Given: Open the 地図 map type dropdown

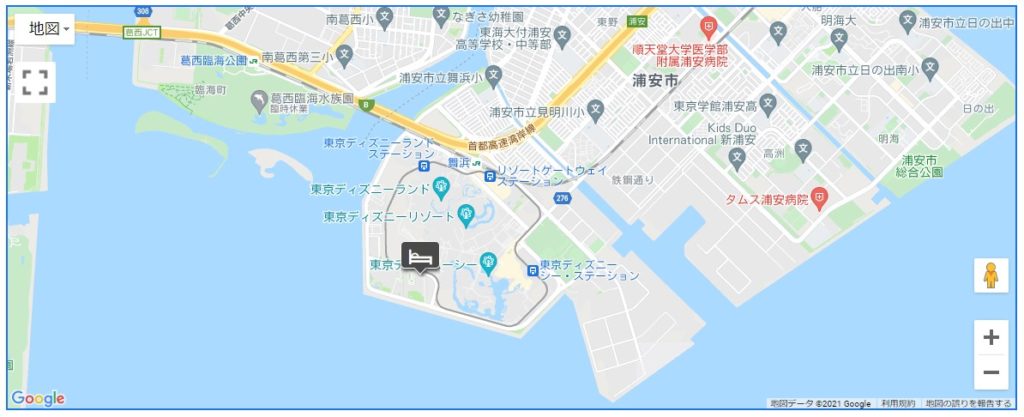Looking at the screenshot, I should tap(49, 28).
